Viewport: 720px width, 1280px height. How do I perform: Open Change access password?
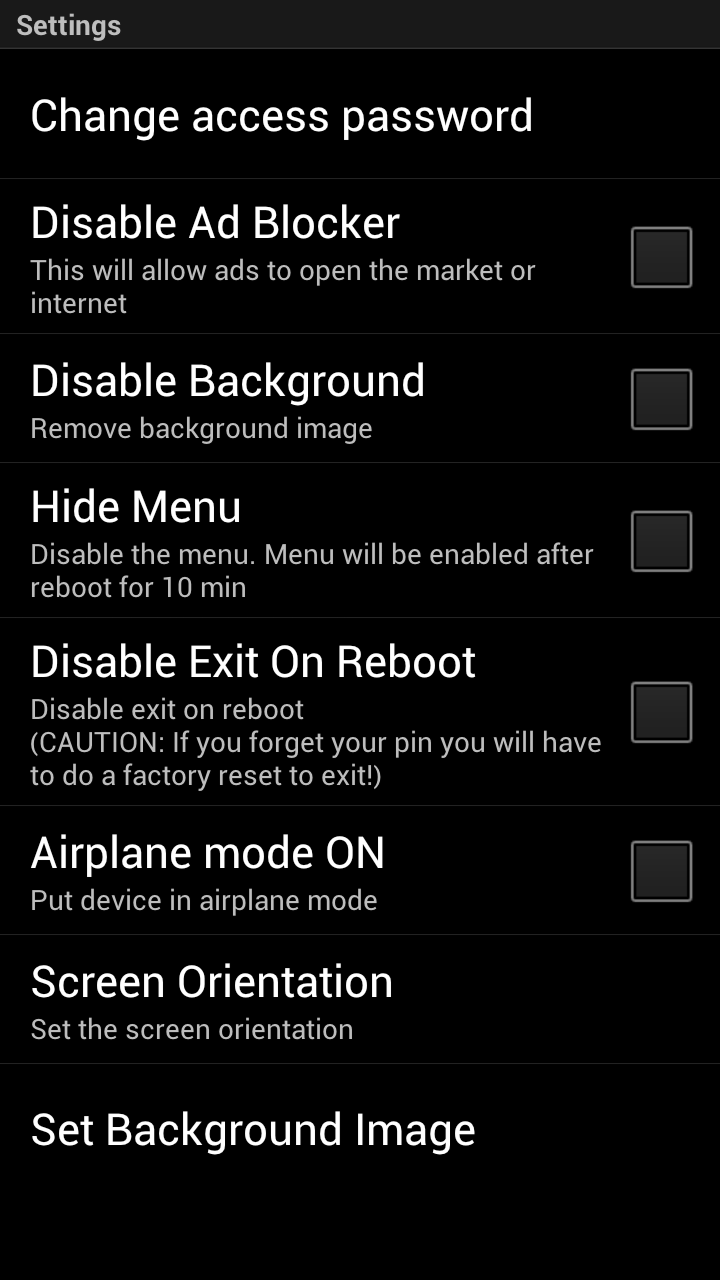pyautogui.click(x=281, y=115)
